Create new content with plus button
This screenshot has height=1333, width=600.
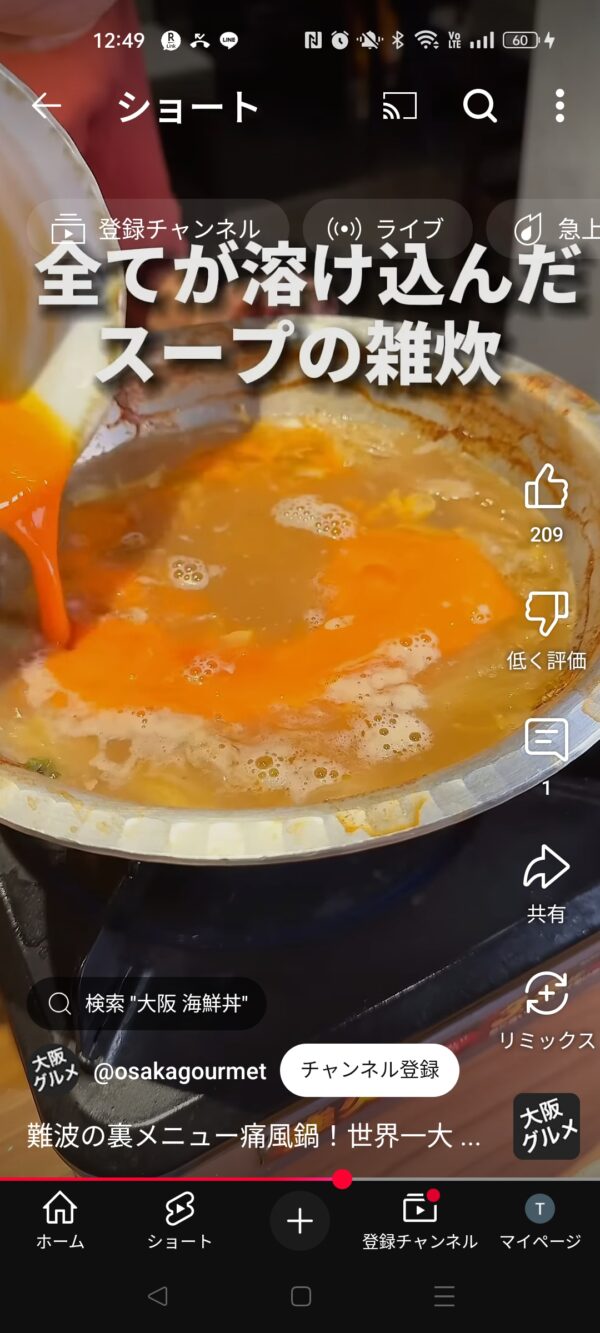pos(300,1221)
